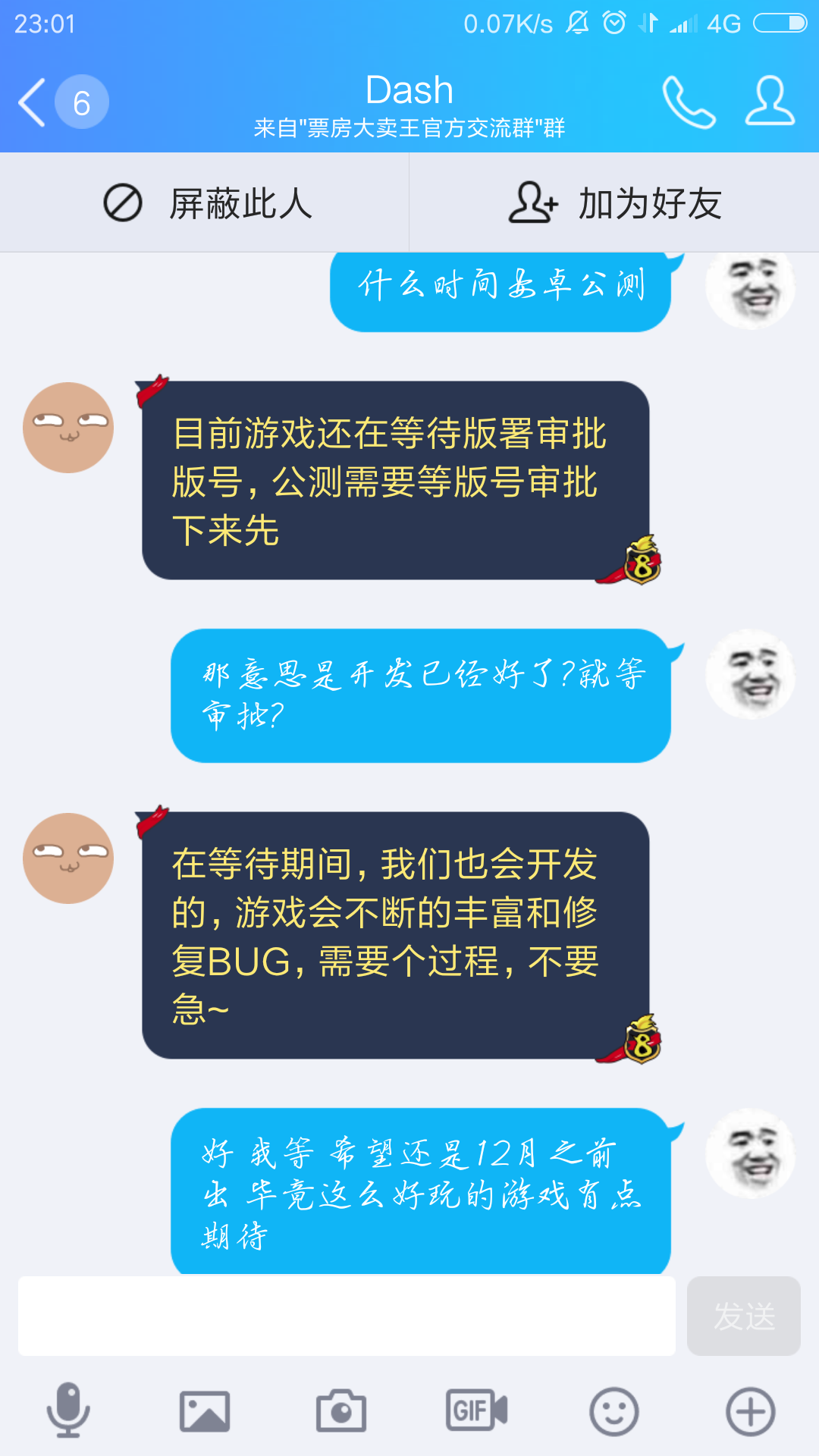Tap the chat title Dash

pos(409,89)
